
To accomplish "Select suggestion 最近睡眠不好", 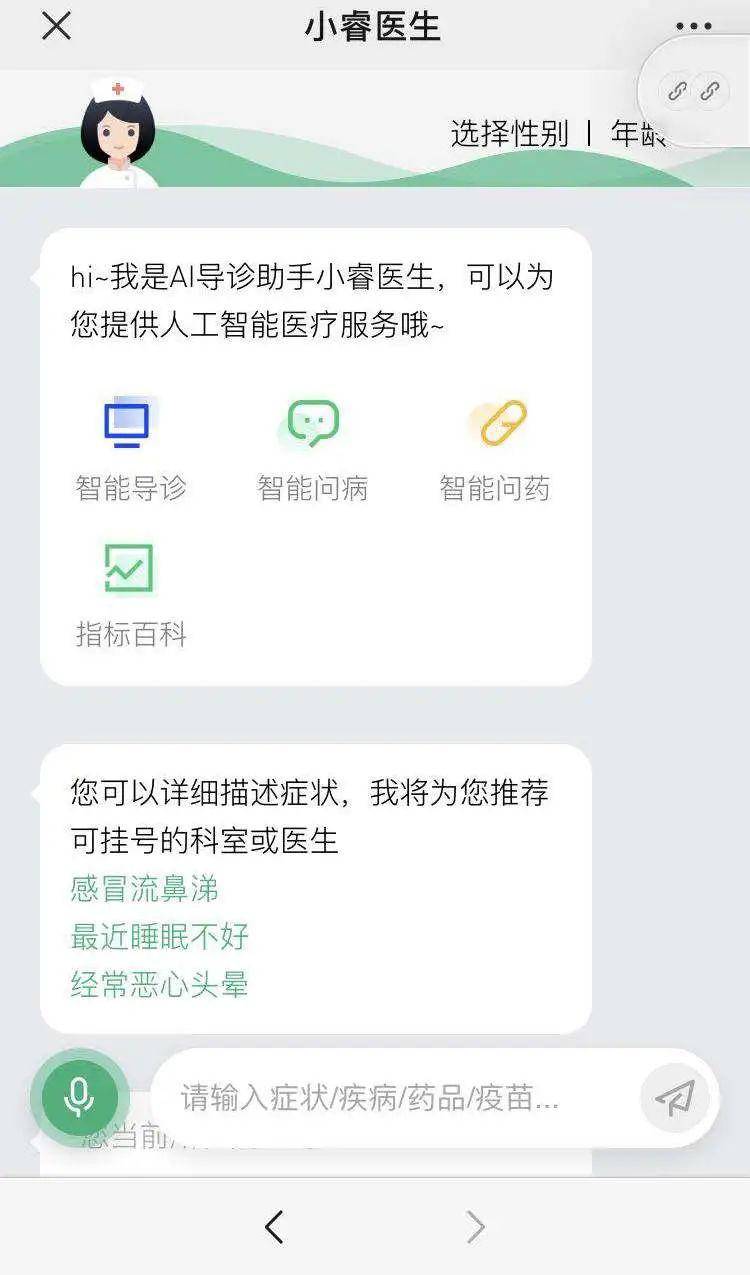I will click(x=159, y=936).
